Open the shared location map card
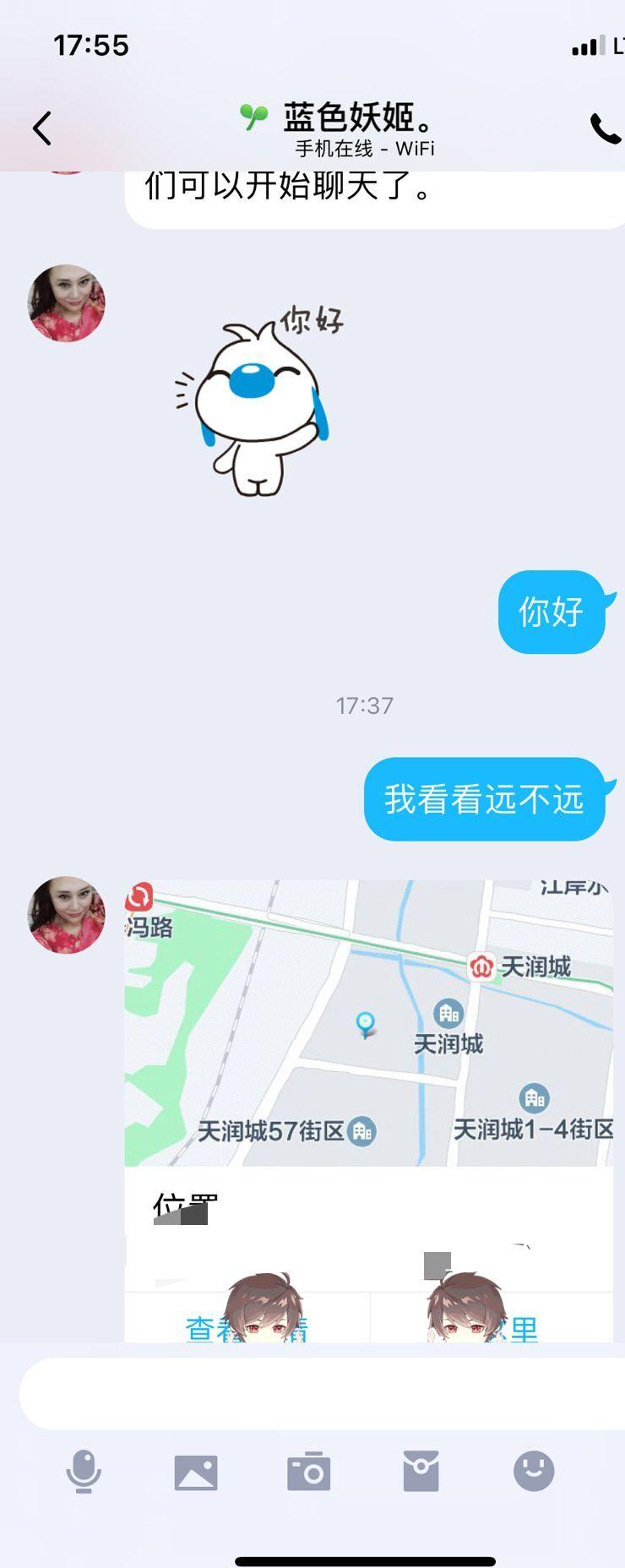This screenshot has height=1568, width=625. click(368, 1024)
